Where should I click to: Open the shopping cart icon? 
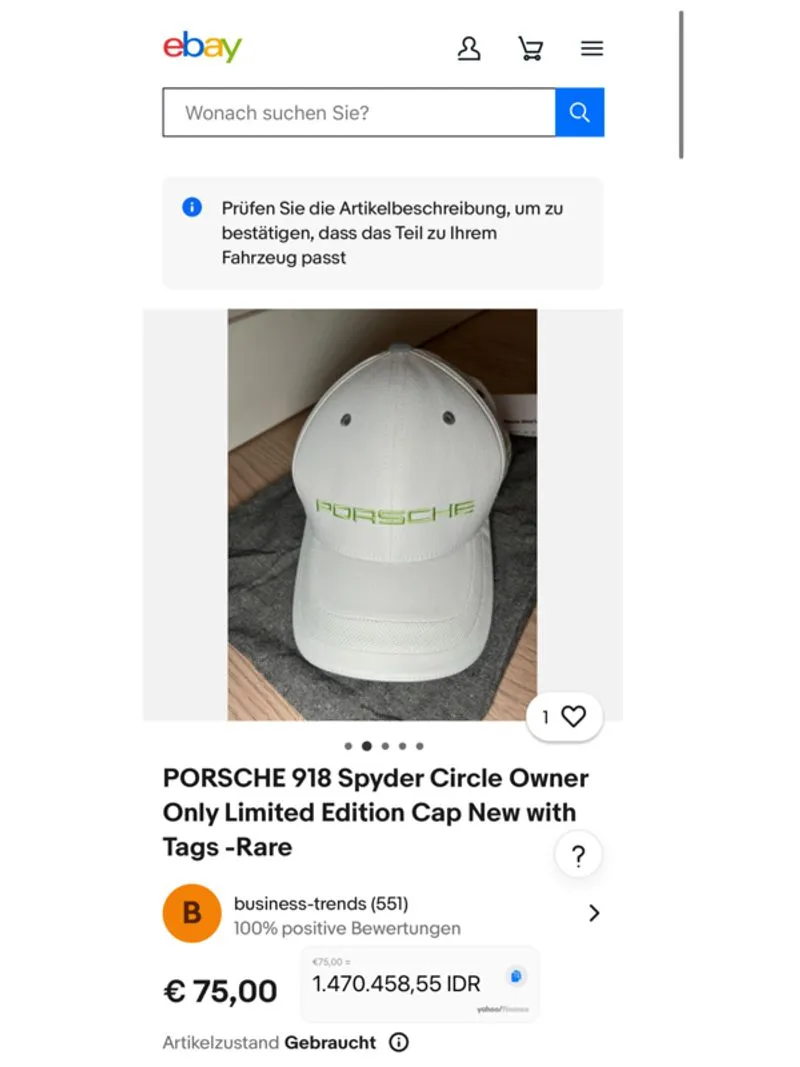point(530,47)
